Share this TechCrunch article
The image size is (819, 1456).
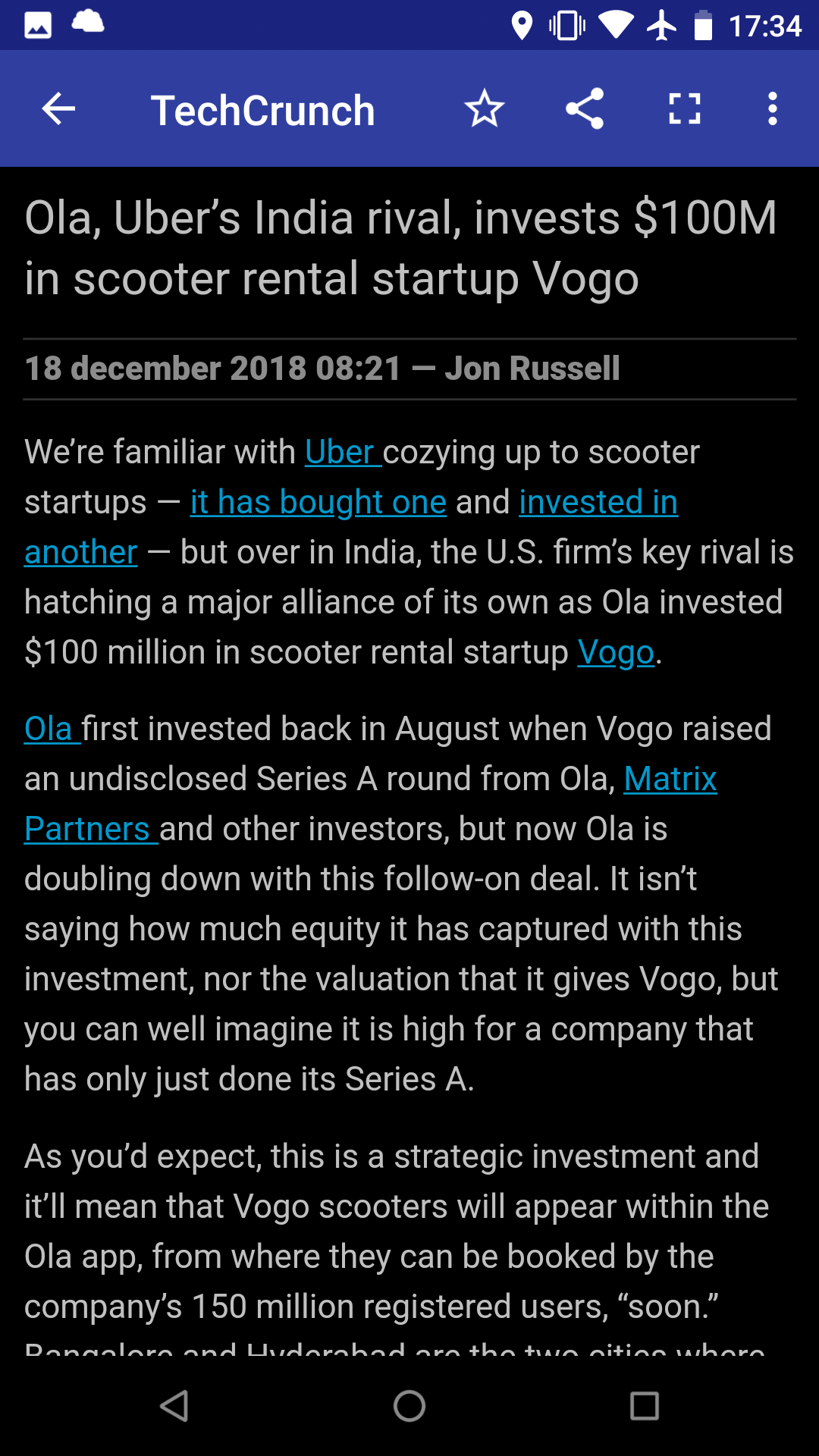(x=585, y=109)
